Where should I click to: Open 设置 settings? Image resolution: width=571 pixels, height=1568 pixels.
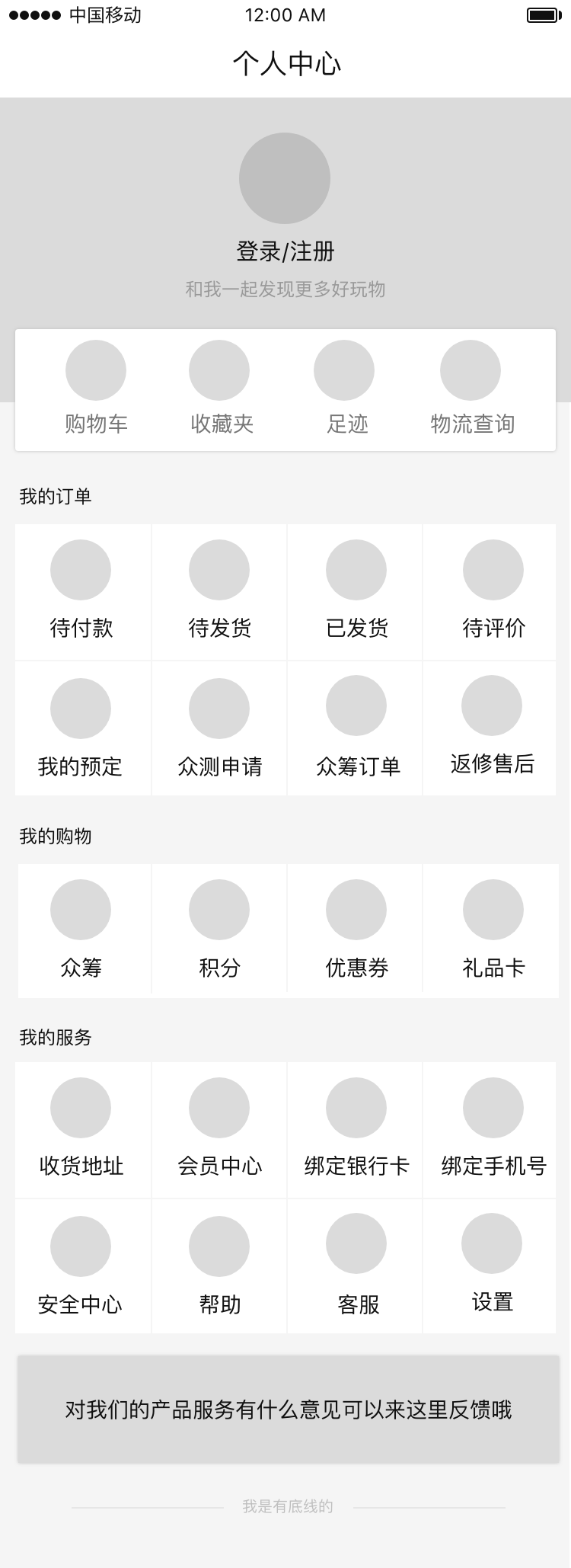pos(492,1265)
